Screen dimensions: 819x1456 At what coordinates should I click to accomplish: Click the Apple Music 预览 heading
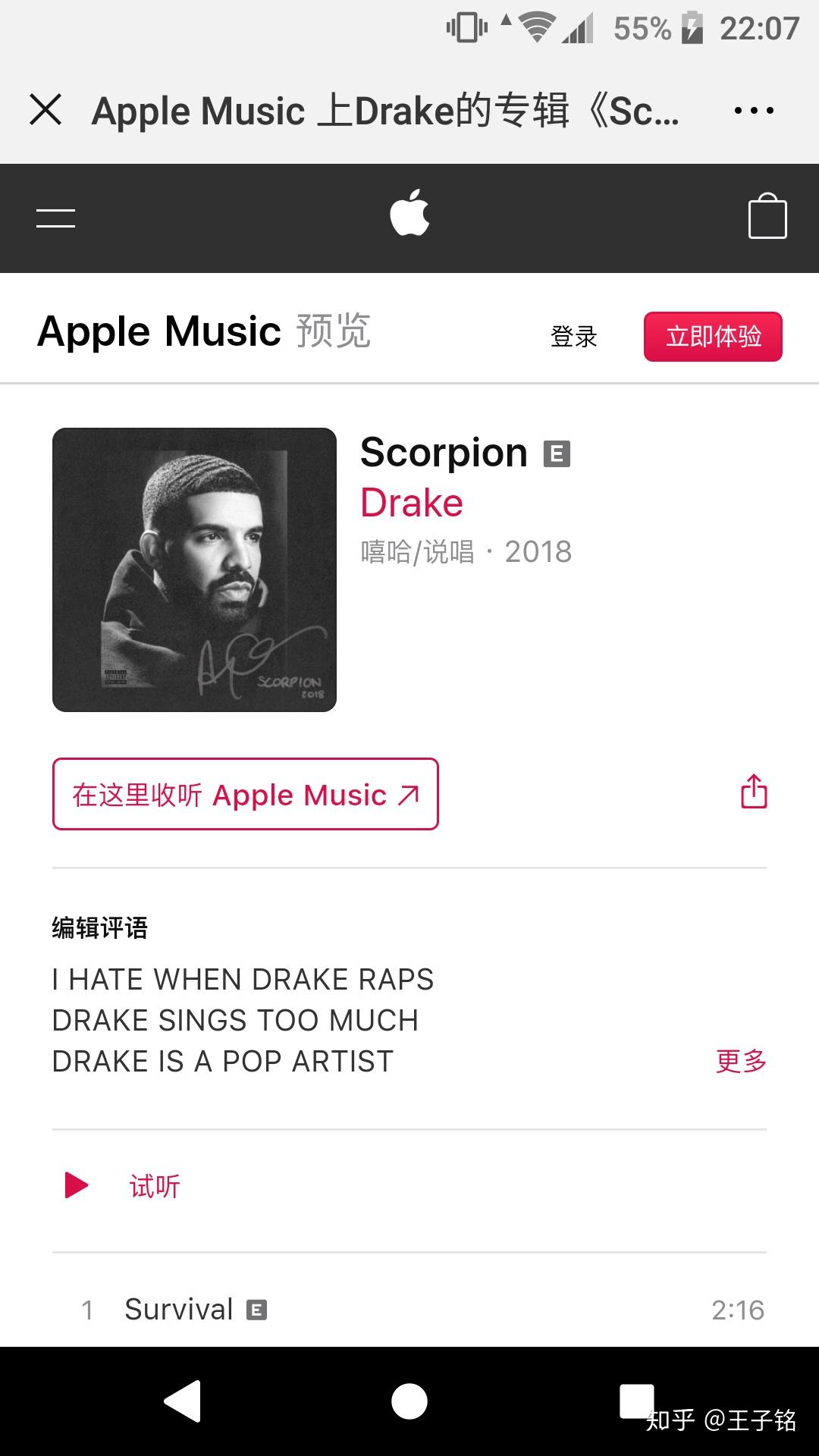(x=205, y=330)
